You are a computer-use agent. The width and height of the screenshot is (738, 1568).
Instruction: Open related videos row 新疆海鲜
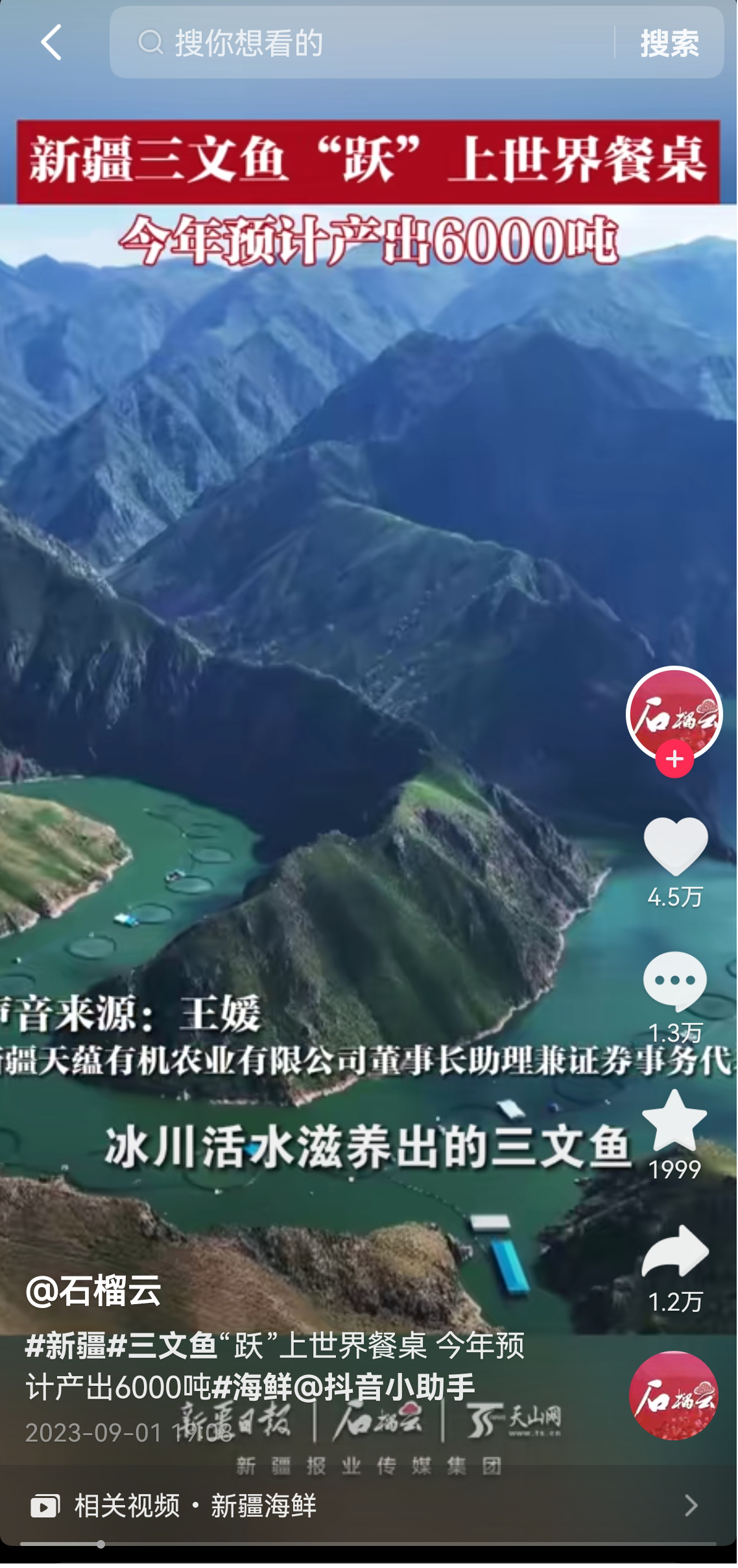point(363,1505)
